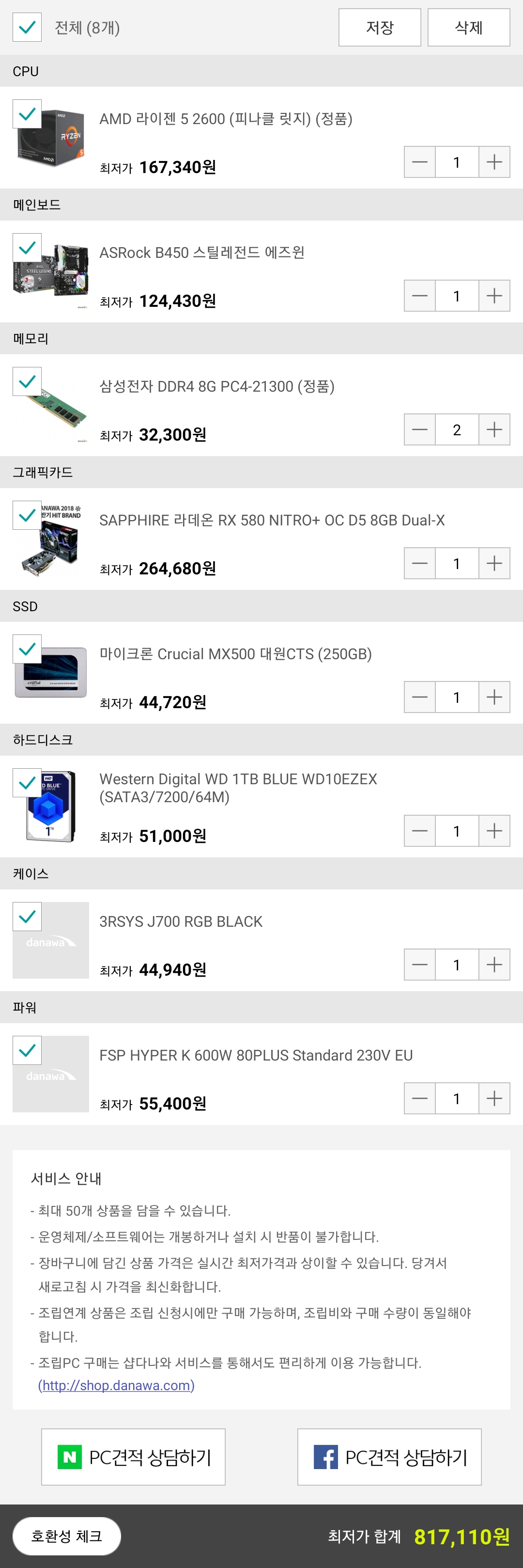
Task: Increase quantity of 삼성전자 DDR4 8G memory
Action: point(494,430)
